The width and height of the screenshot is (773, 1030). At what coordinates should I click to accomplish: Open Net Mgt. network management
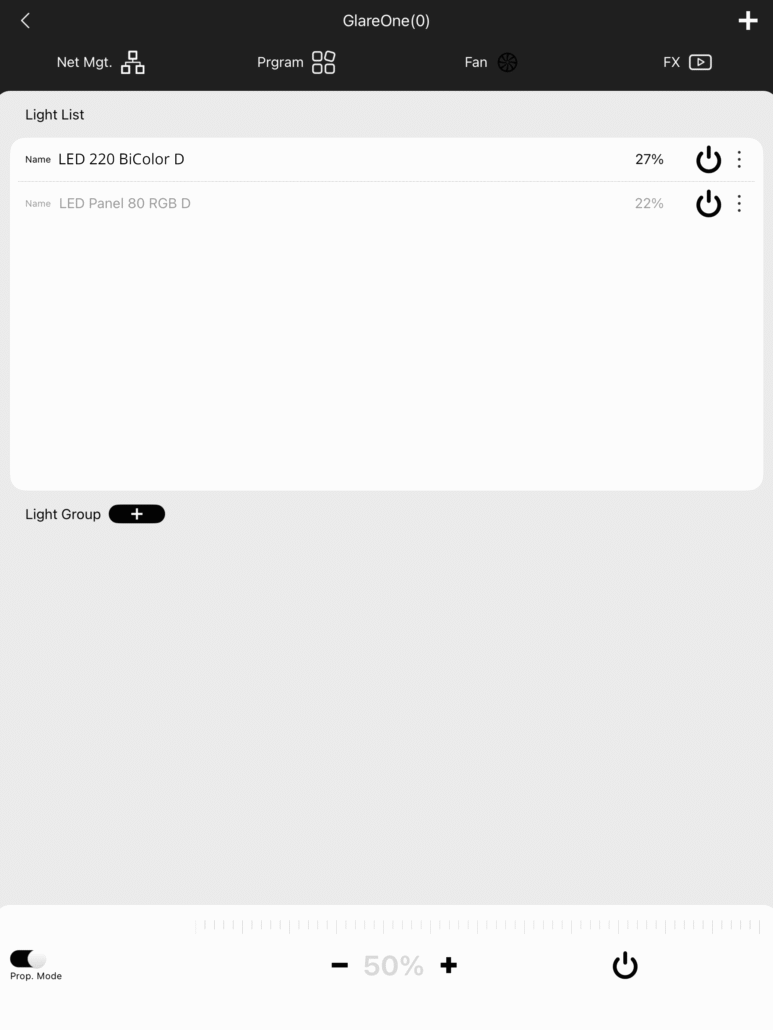pyautogui.click(x=100, y=62)
